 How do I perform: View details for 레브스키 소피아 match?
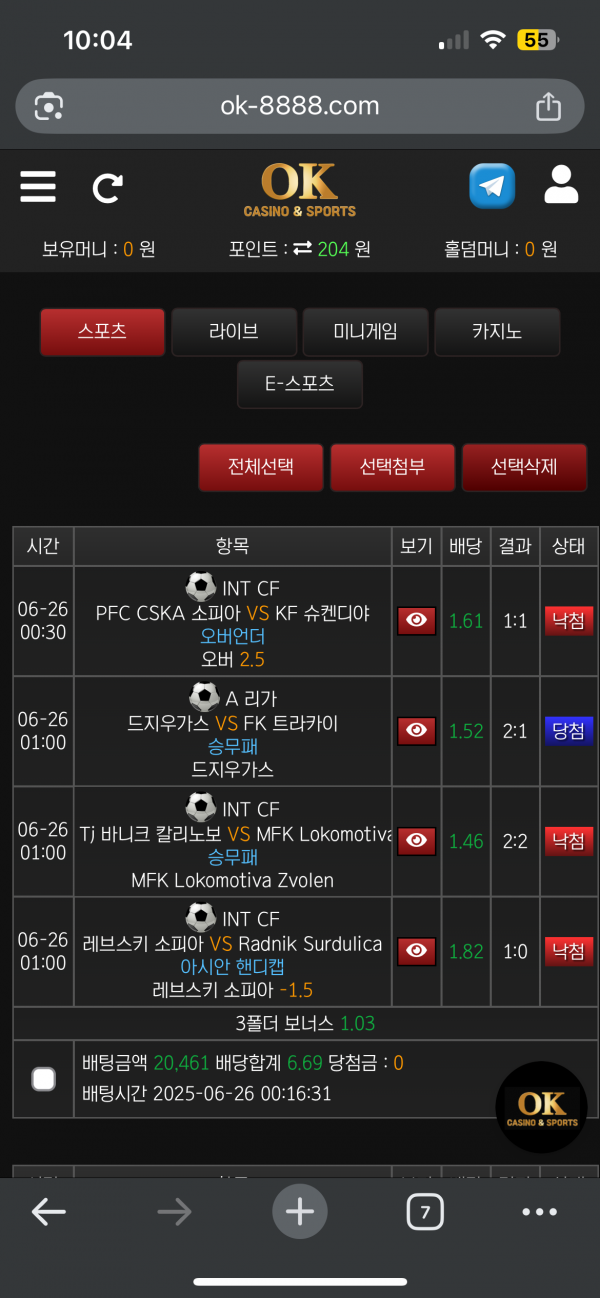pyautogui.click(x=416, y=951)
